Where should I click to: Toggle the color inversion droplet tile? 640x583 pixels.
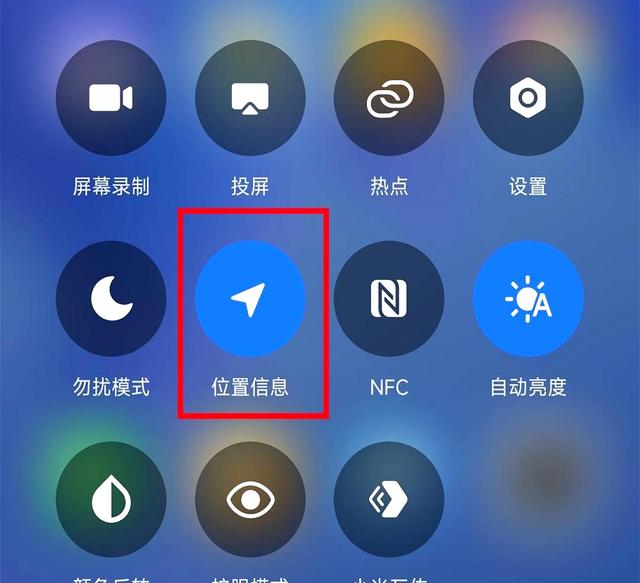[111, 499]
